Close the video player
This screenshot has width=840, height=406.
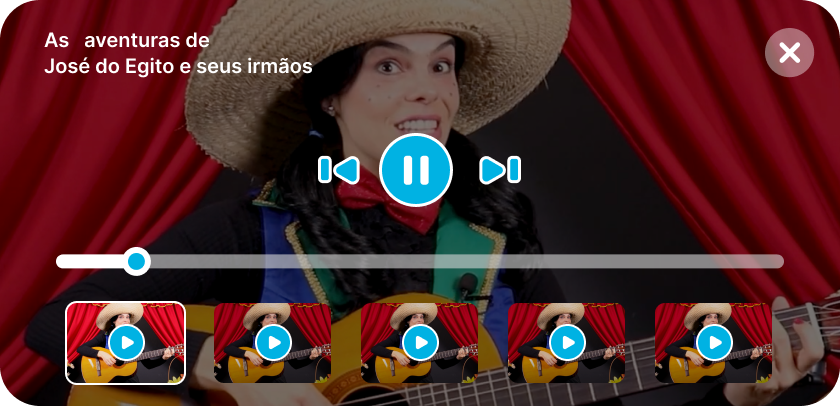tap(789, 53)
